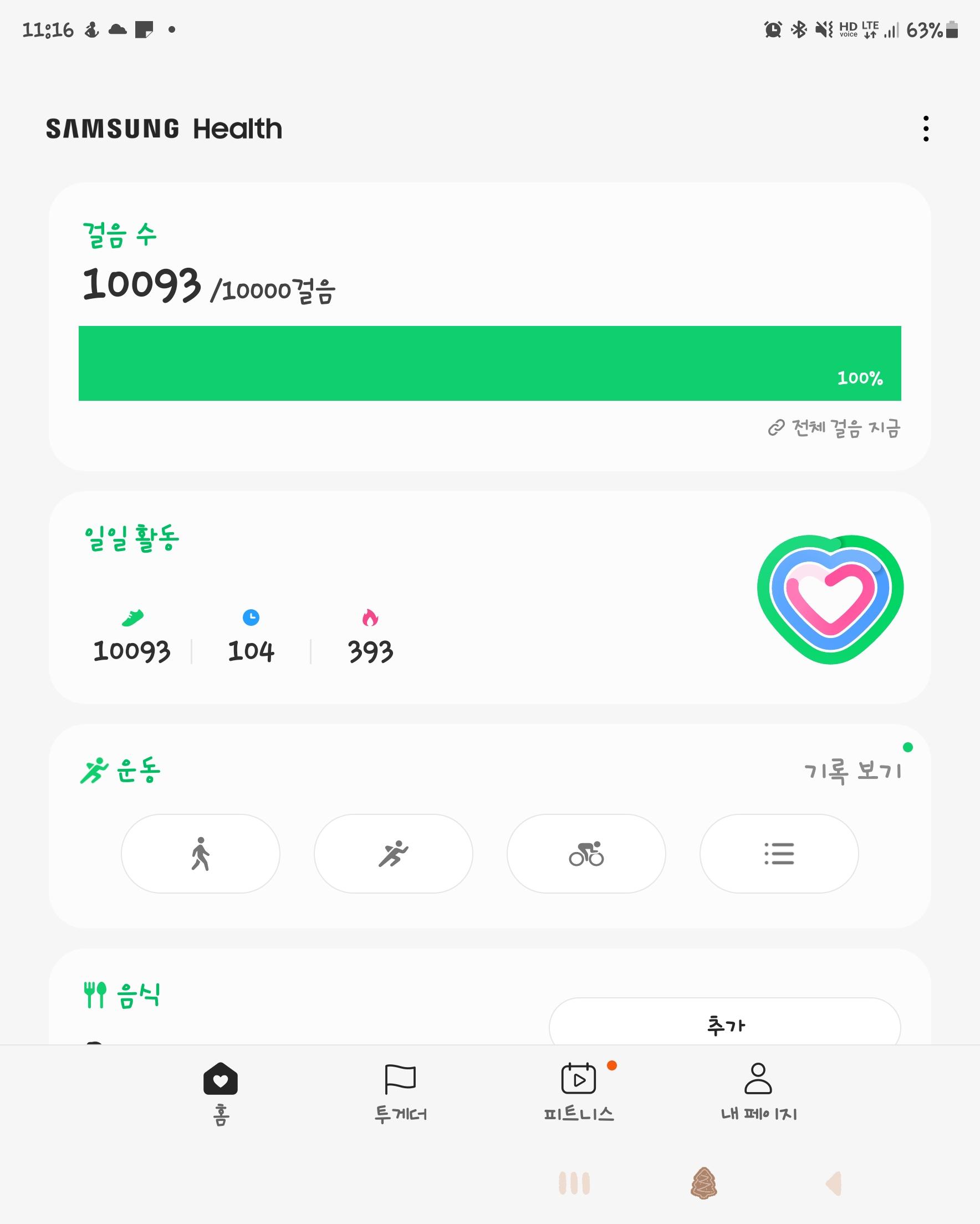Screen dimensions: 980x1224
Task: Open the full workout list
Action: [x=778, y=853]
